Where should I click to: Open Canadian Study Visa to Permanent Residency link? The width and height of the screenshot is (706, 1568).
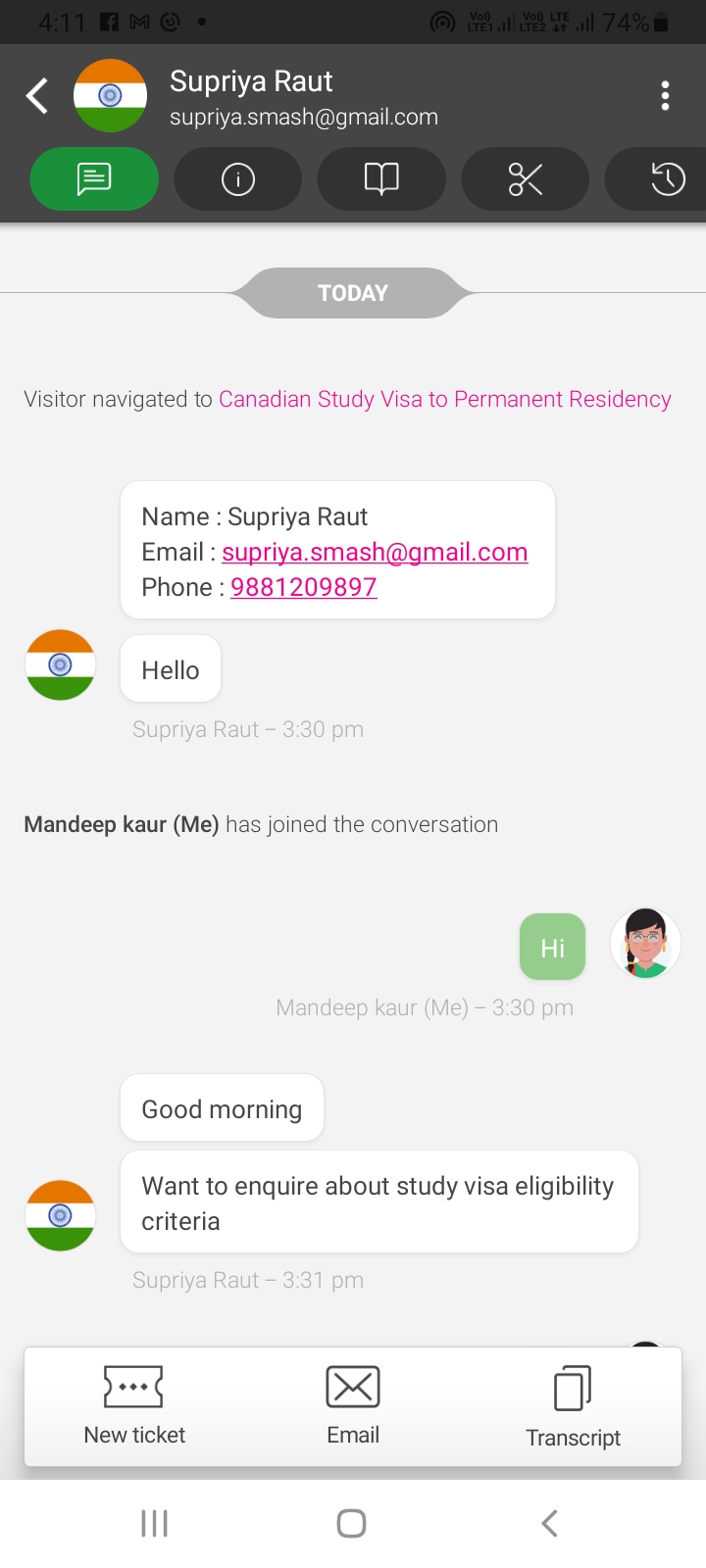[445, 399]
